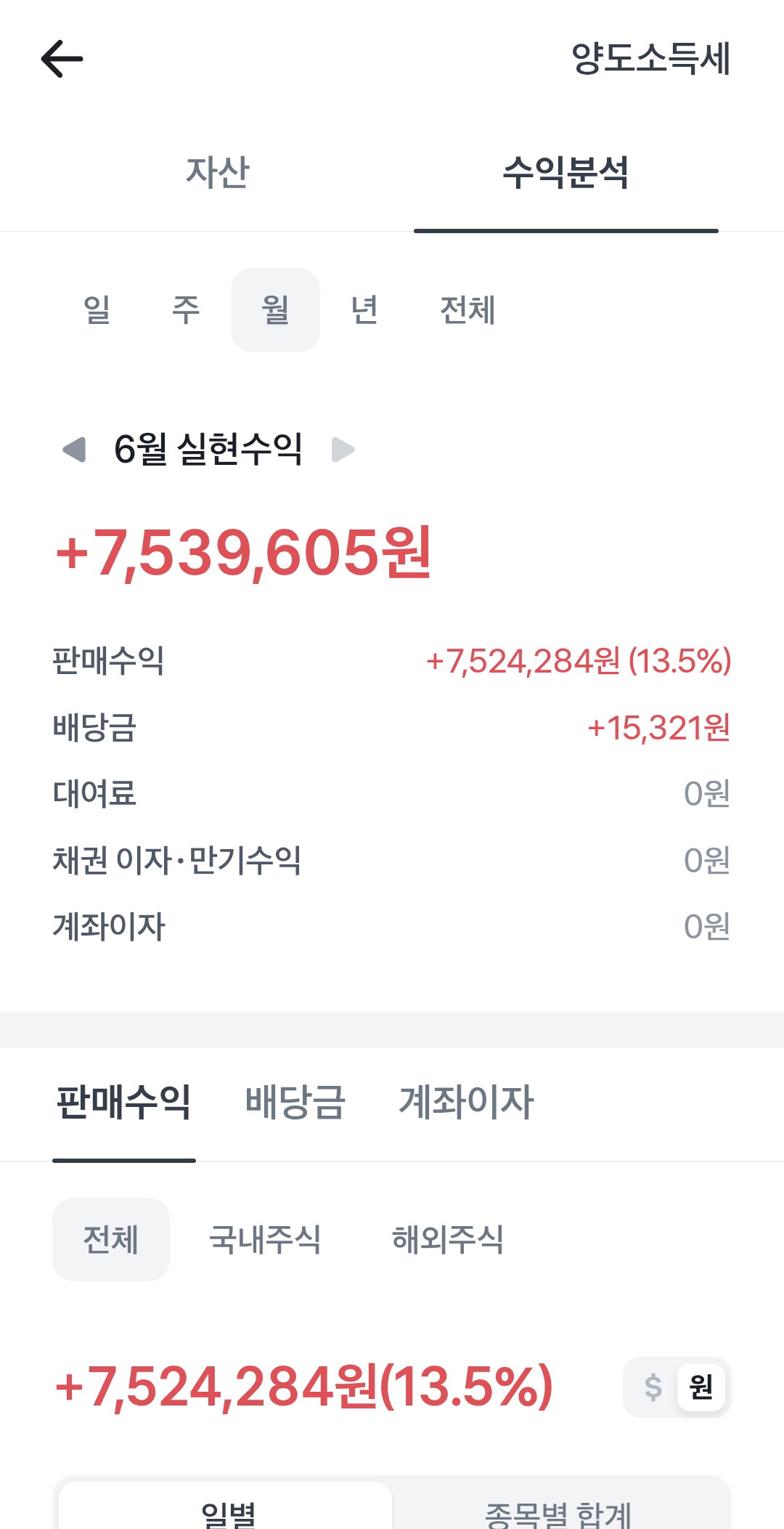Open the 판매수익 section tab
The image size is (784, 1529).
pos(124,1103)
